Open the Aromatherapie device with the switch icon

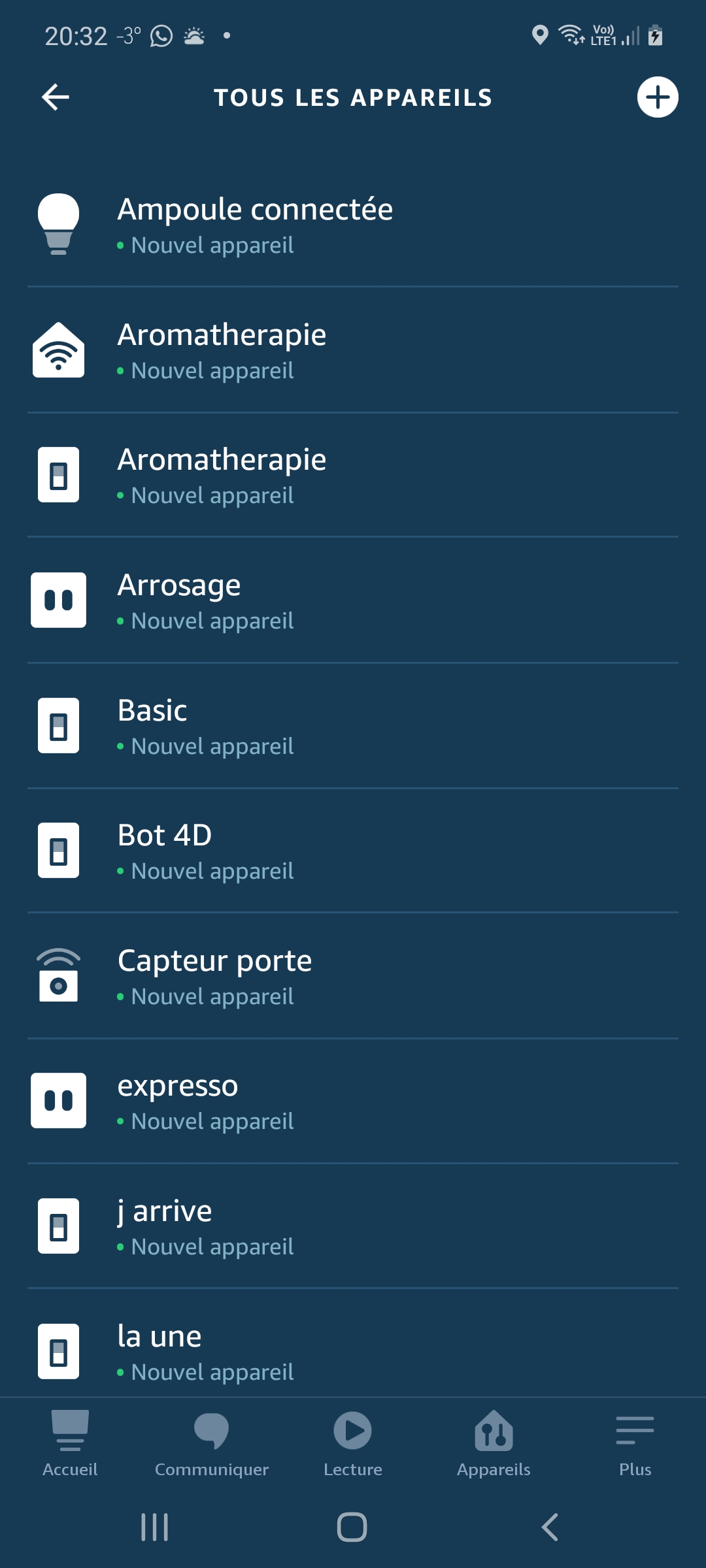[353, 476]
